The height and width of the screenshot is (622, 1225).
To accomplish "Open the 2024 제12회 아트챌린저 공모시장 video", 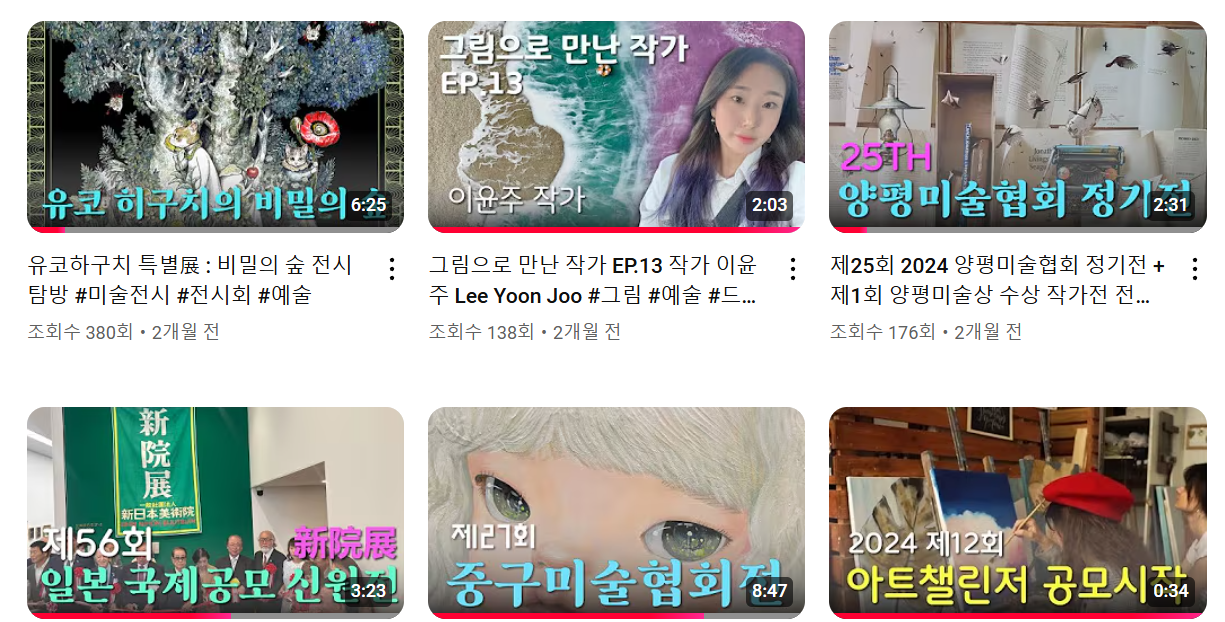I will (x=1017, y=512).
